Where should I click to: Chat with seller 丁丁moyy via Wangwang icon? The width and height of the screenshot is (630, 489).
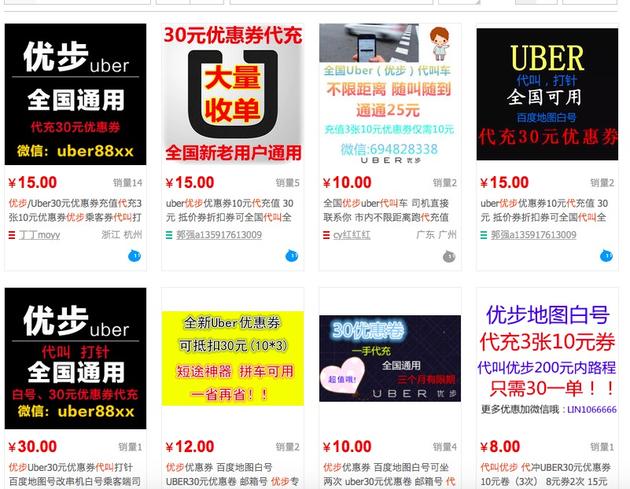click(x=134, y=256)
